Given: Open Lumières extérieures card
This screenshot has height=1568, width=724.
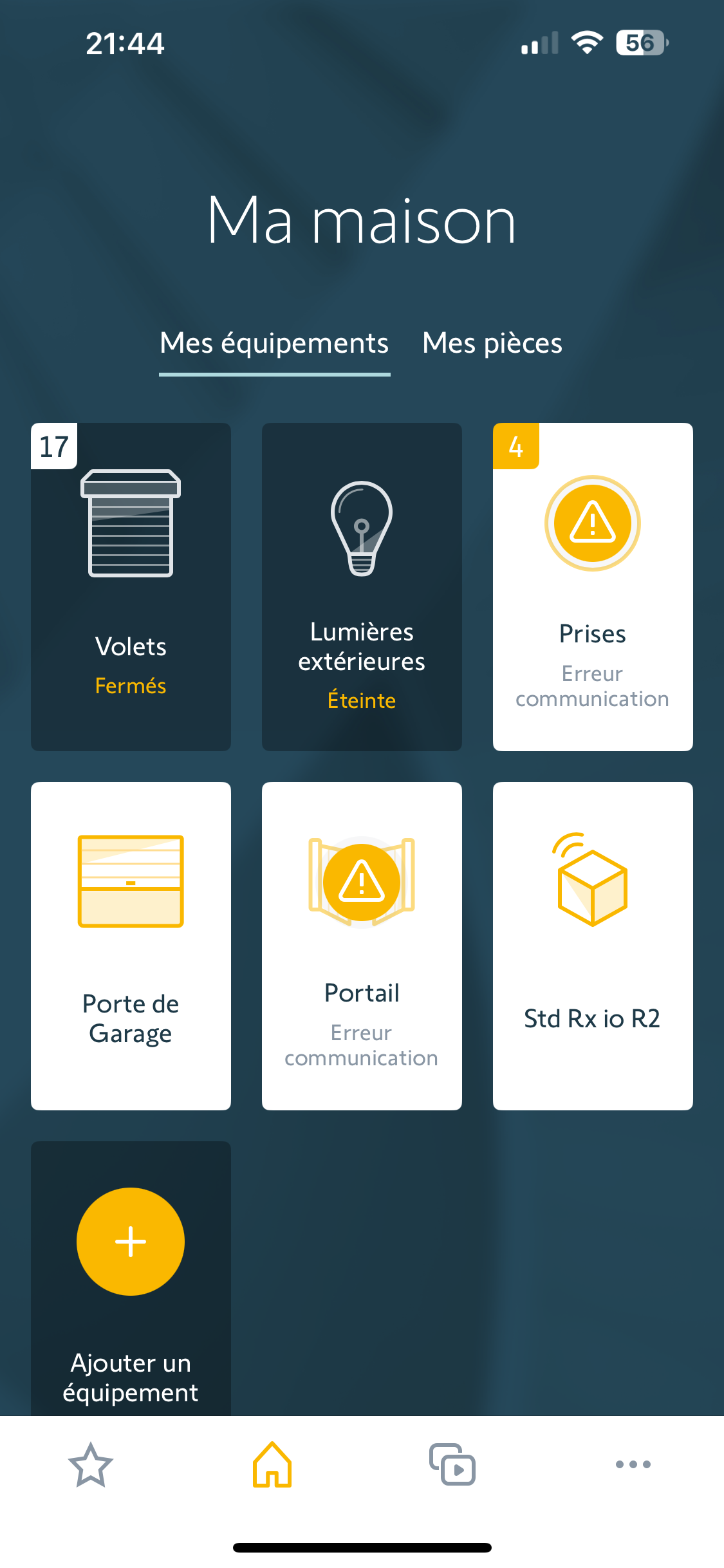Looking at the screenshot, I should click(362, 586).
